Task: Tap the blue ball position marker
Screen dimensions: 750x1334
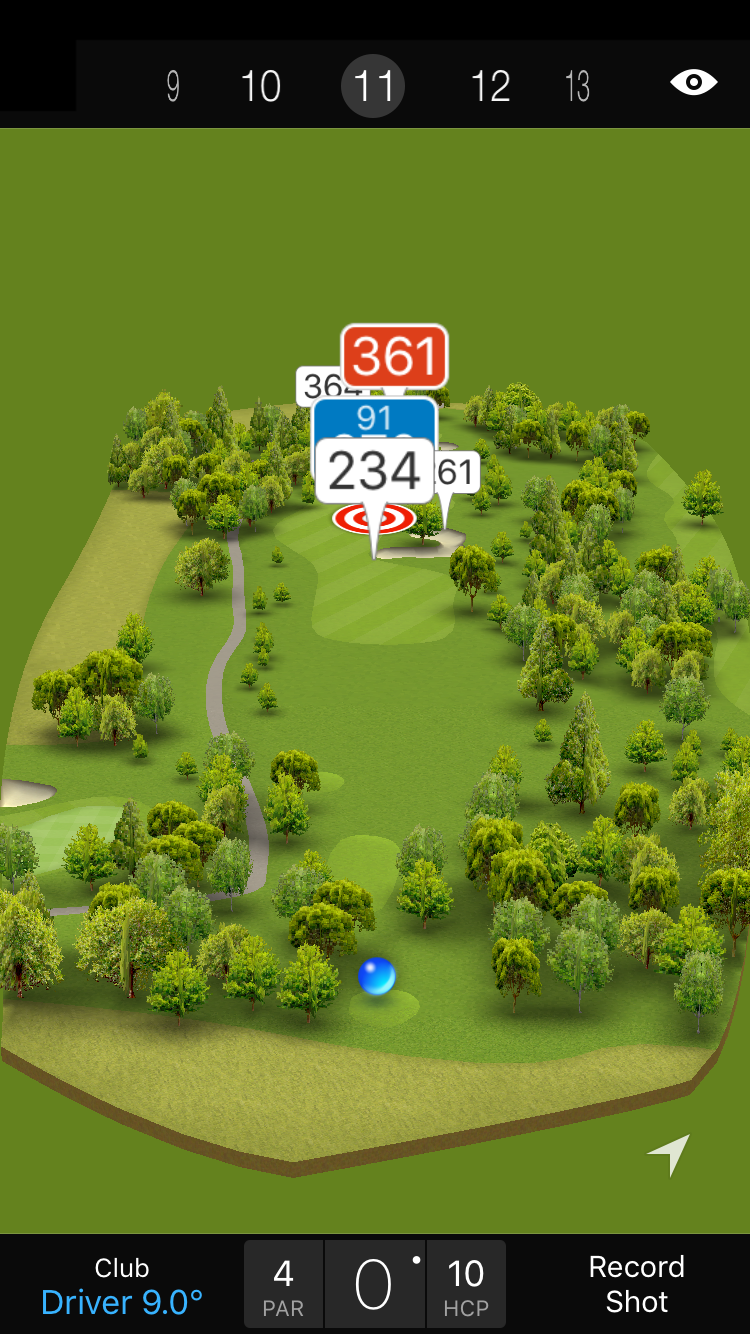Action: (x=377, y=976)
